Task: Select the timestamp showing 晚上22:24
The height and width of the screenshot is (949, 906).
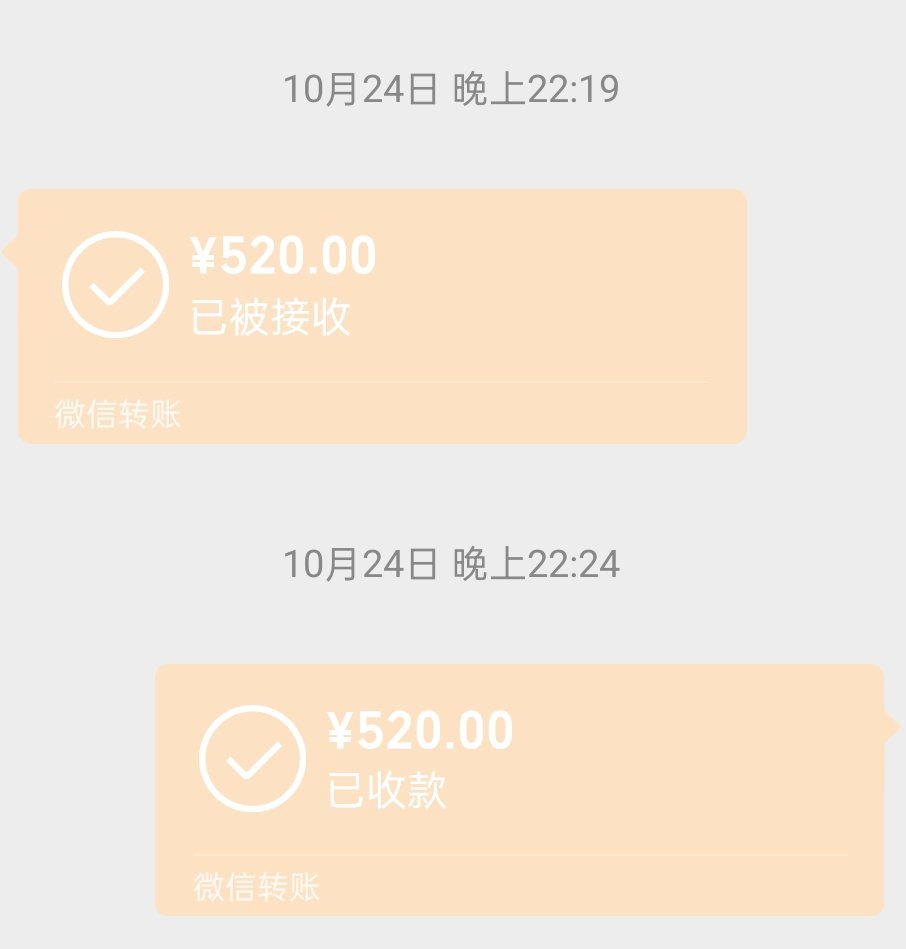Action: coord(453,563)
